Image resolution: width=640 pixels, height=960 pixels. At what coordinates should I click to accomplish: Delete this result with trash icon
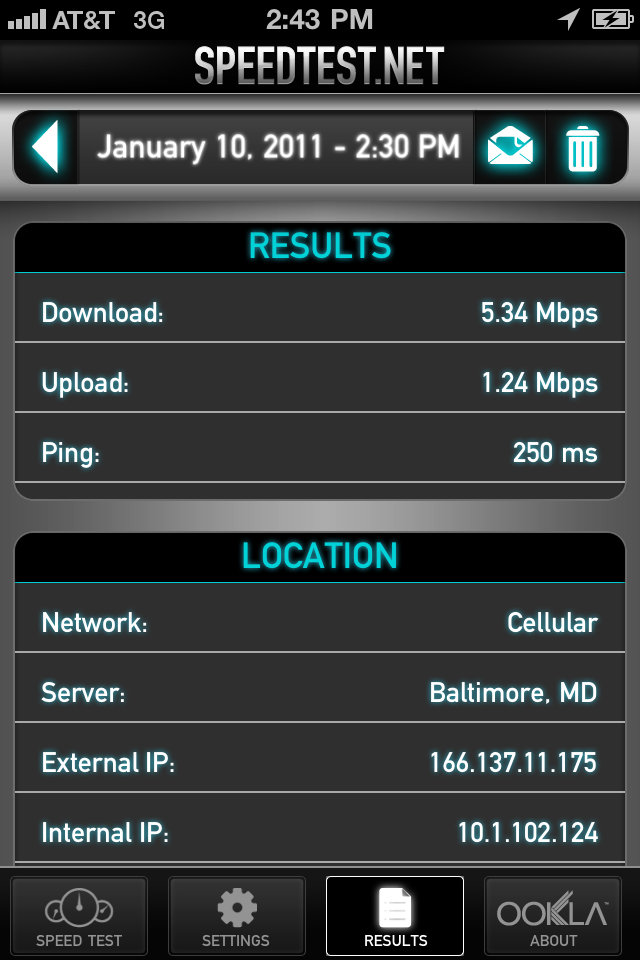pyautogui.click(x=582, y=148)
